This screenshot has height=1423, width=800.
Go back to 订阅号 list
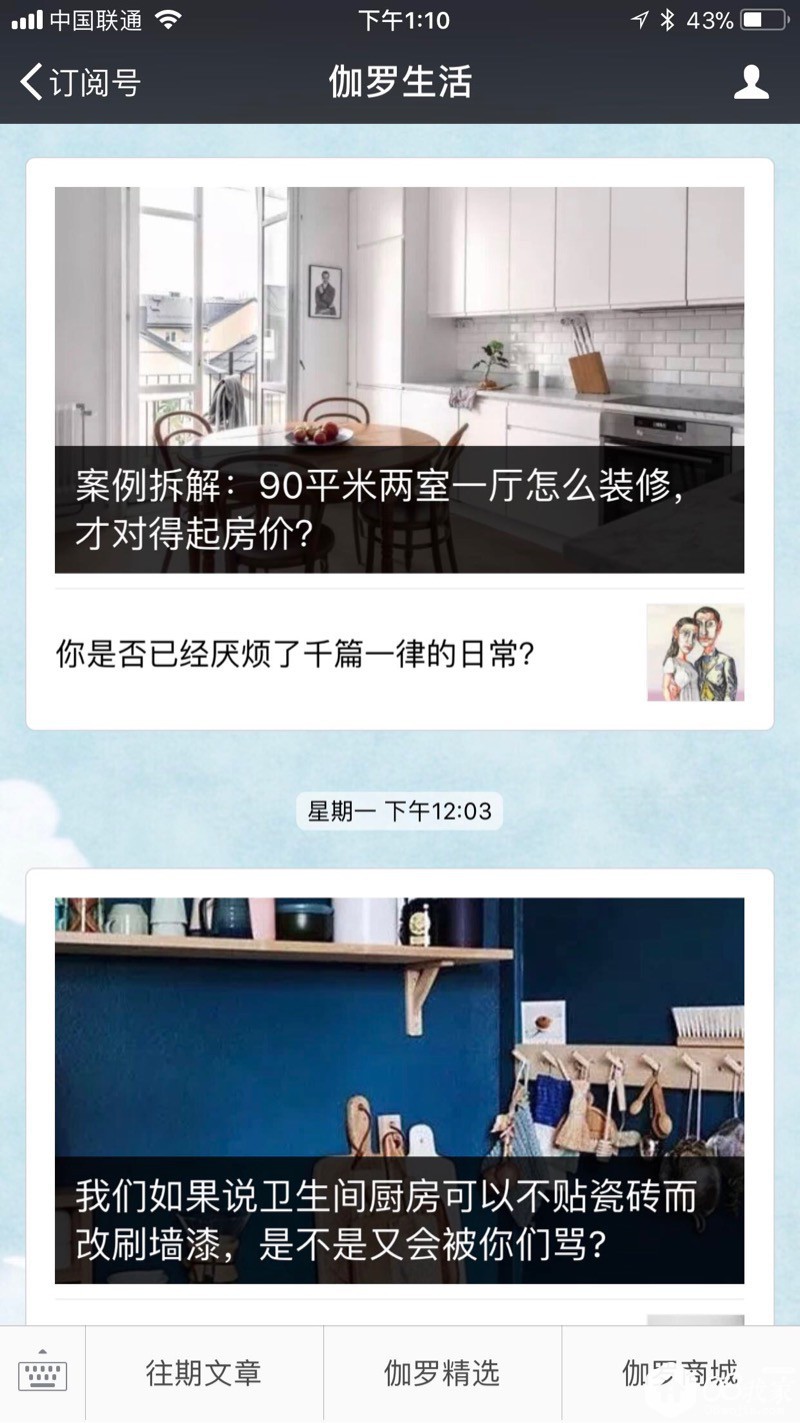coord(80,82)
